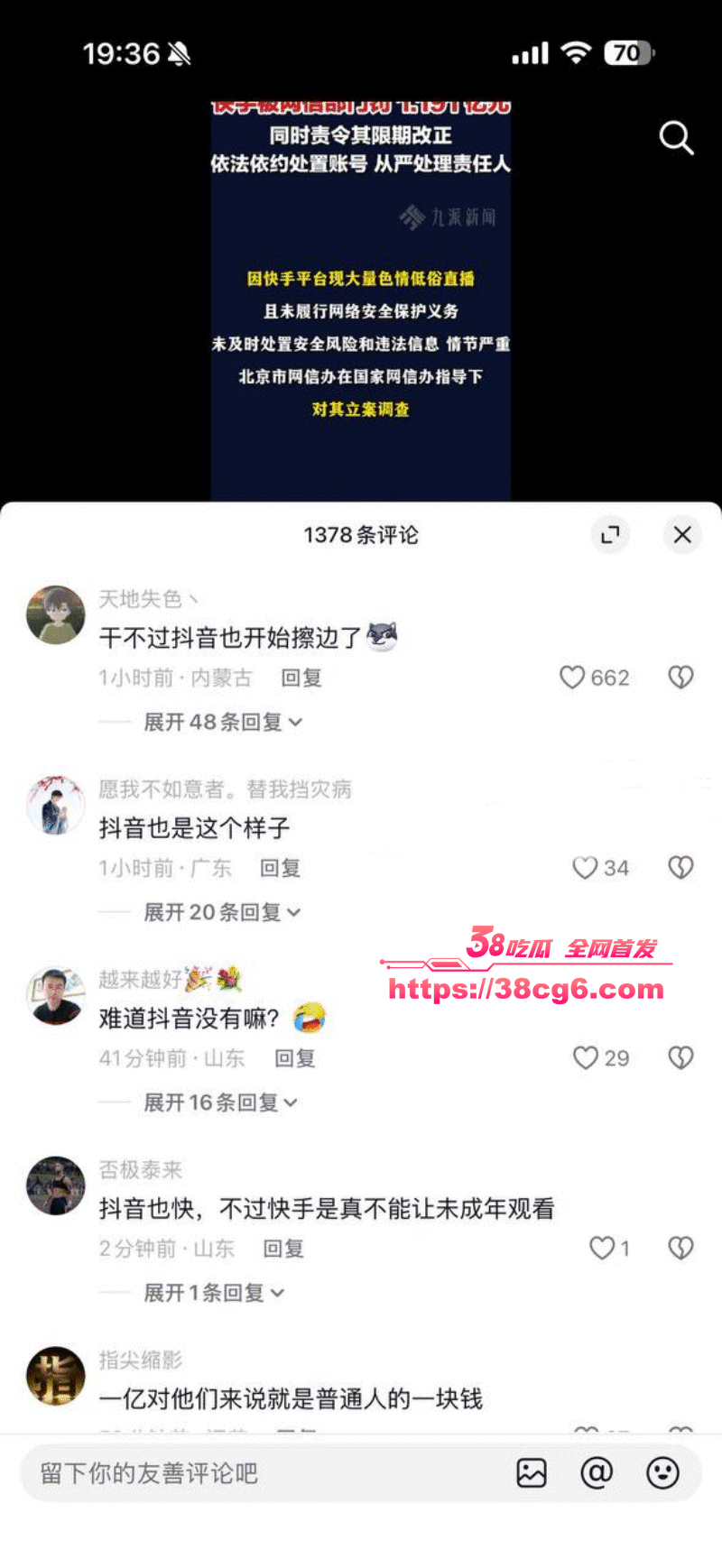Reply to the comment 抖音也是这个样子
Screen dimensions: 722x1568
pos(280,868)
